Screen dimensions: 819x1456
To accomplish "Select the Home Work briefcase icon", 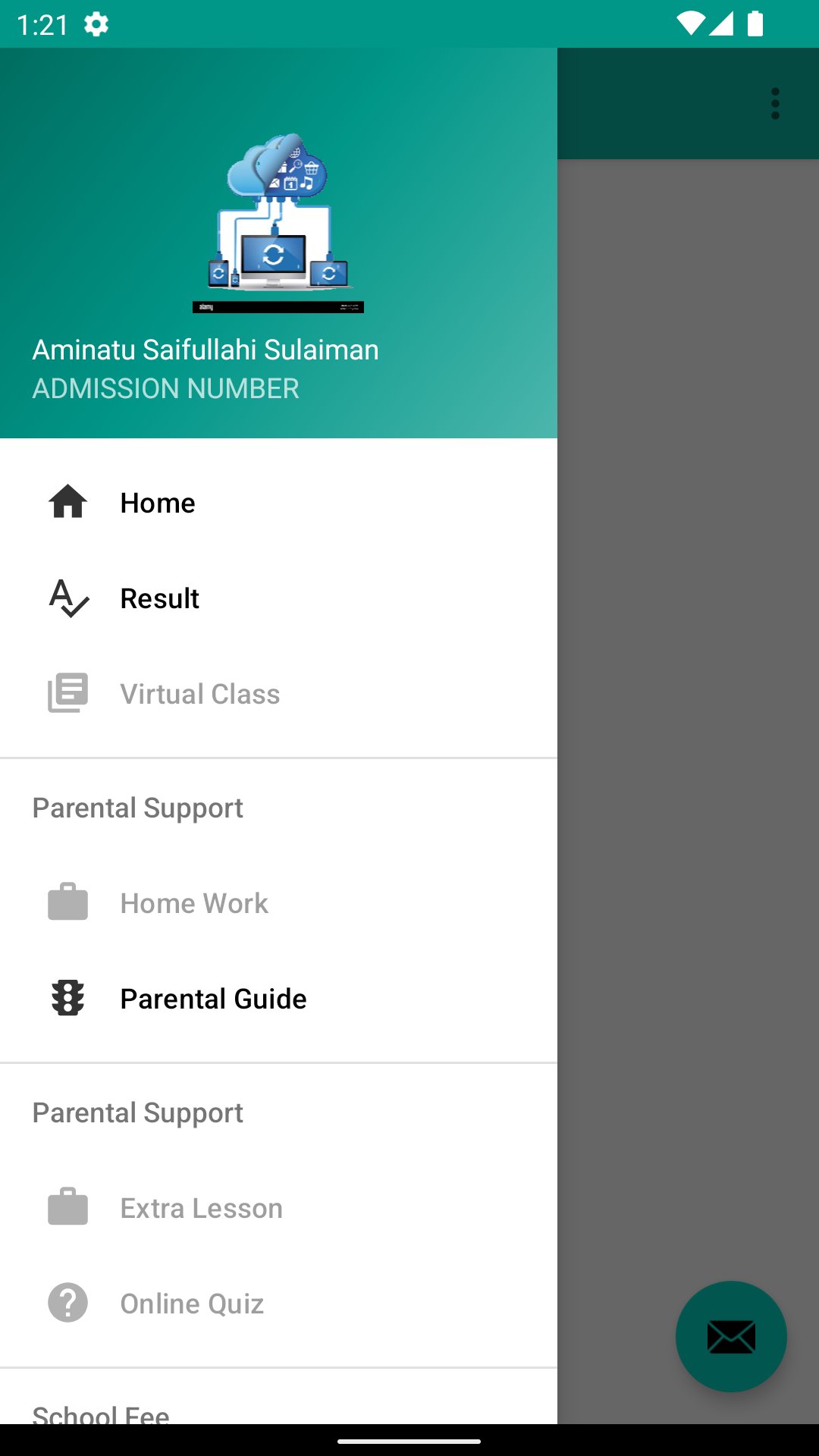I will coord(67,902).
